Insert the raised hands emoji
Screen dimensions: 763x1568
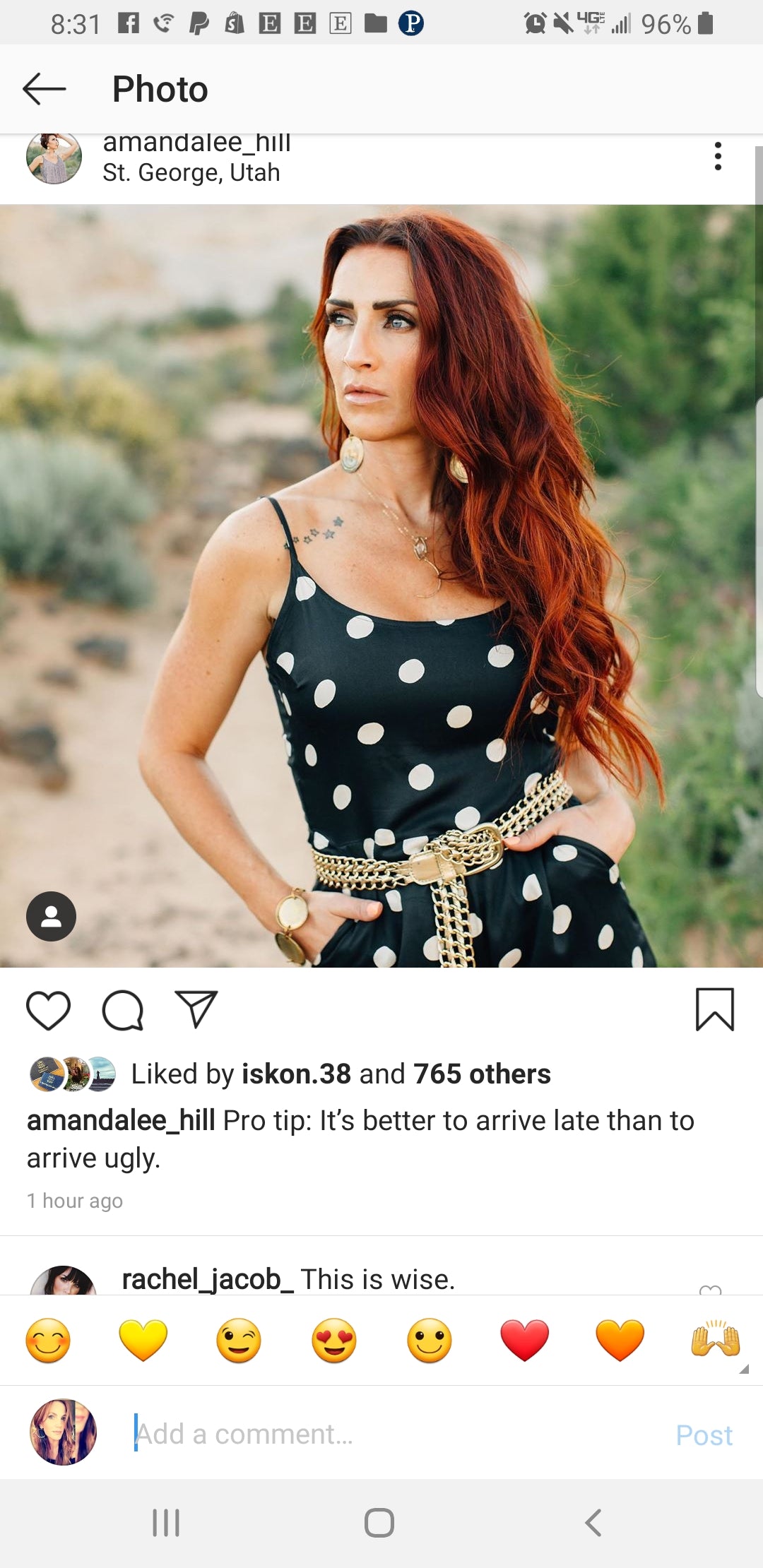(715, 1340)
